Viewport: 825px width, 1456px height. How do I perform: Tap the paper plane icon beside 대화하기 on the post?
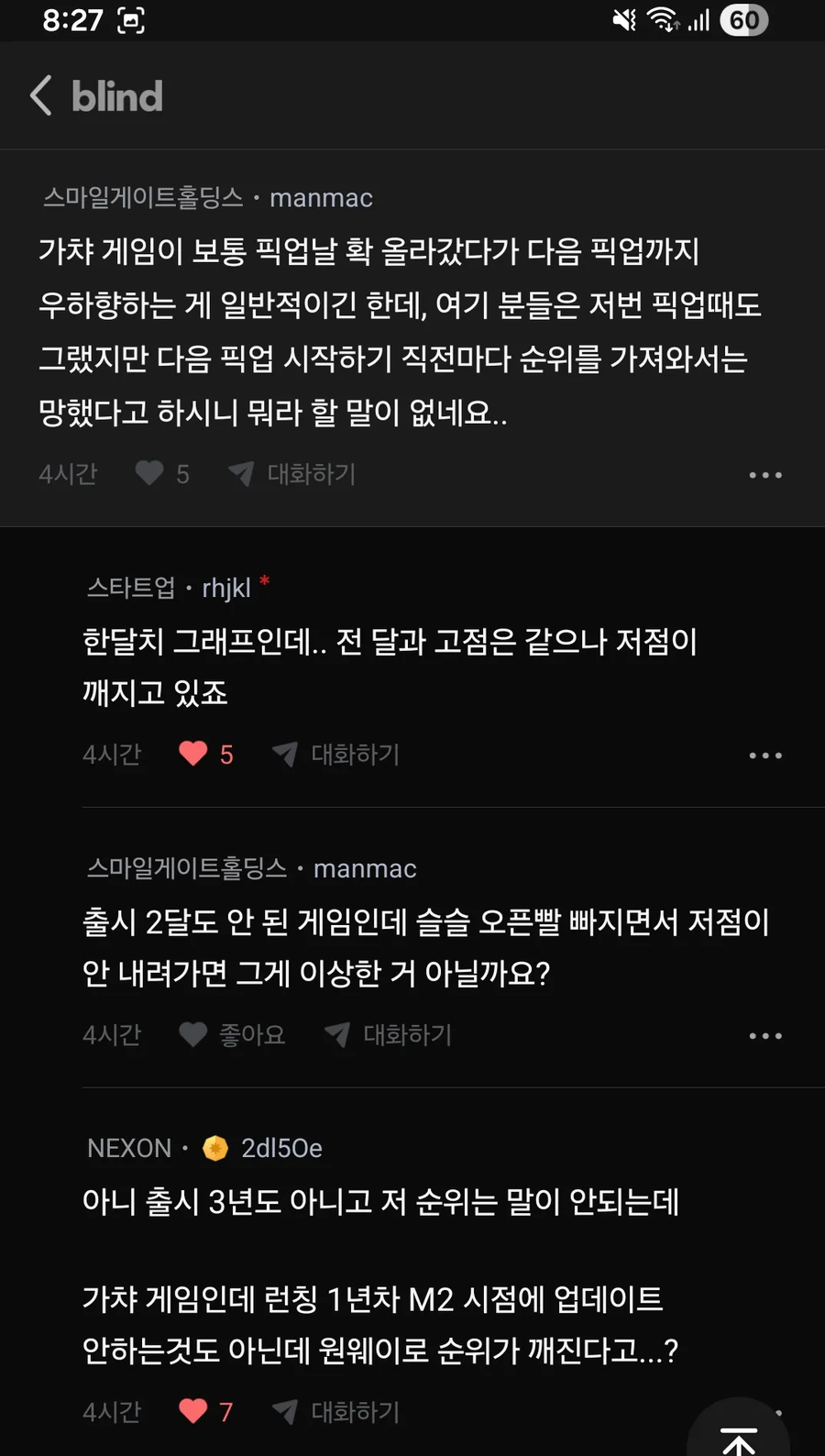pyautogui.click(x=240, y=473)
